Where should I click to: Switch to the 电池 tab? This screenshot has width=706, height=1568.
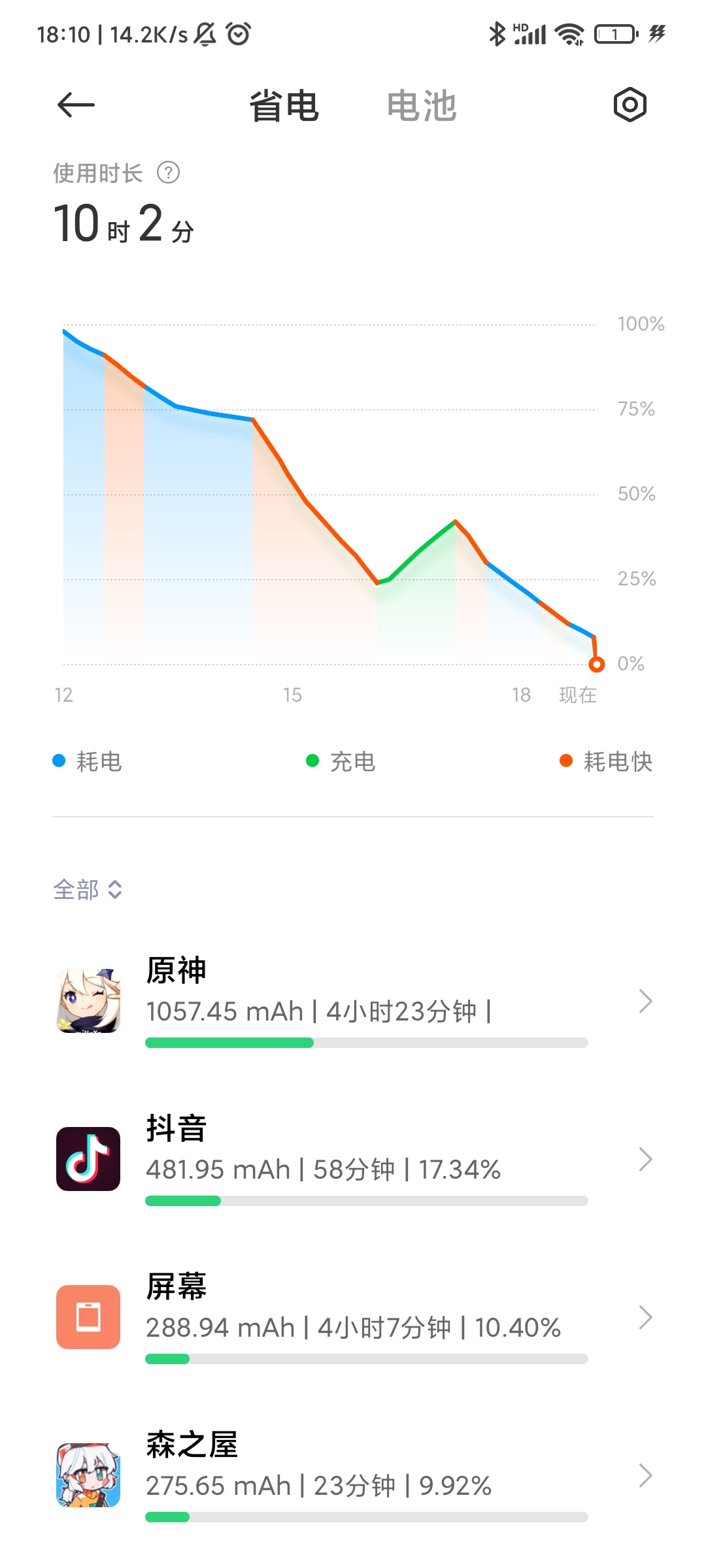[422, 106]
